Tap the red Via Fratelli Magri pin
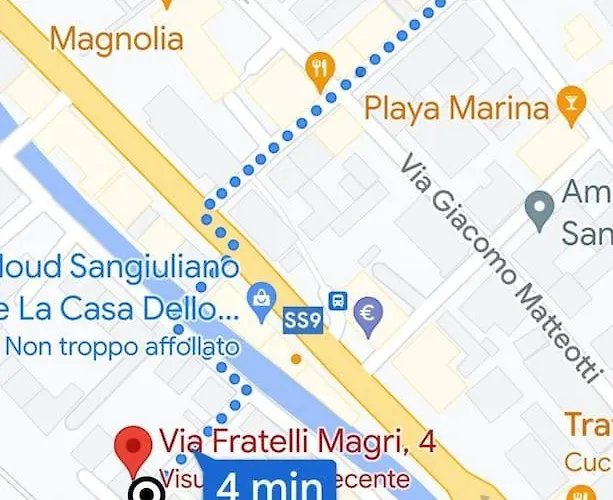This screenshot has height=500, width=613. 131,449
